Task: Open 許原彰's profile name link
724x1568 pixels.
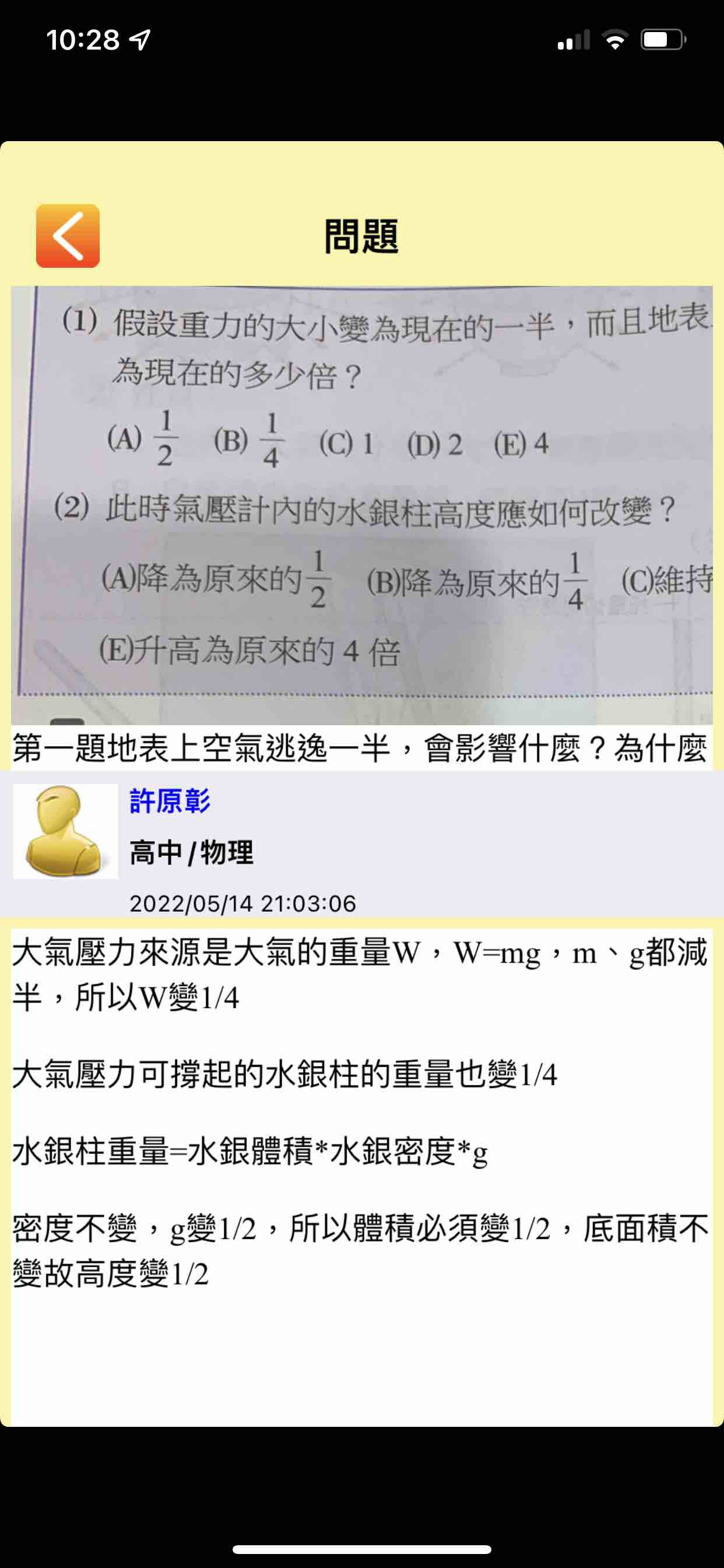Action: click(170, 800)
